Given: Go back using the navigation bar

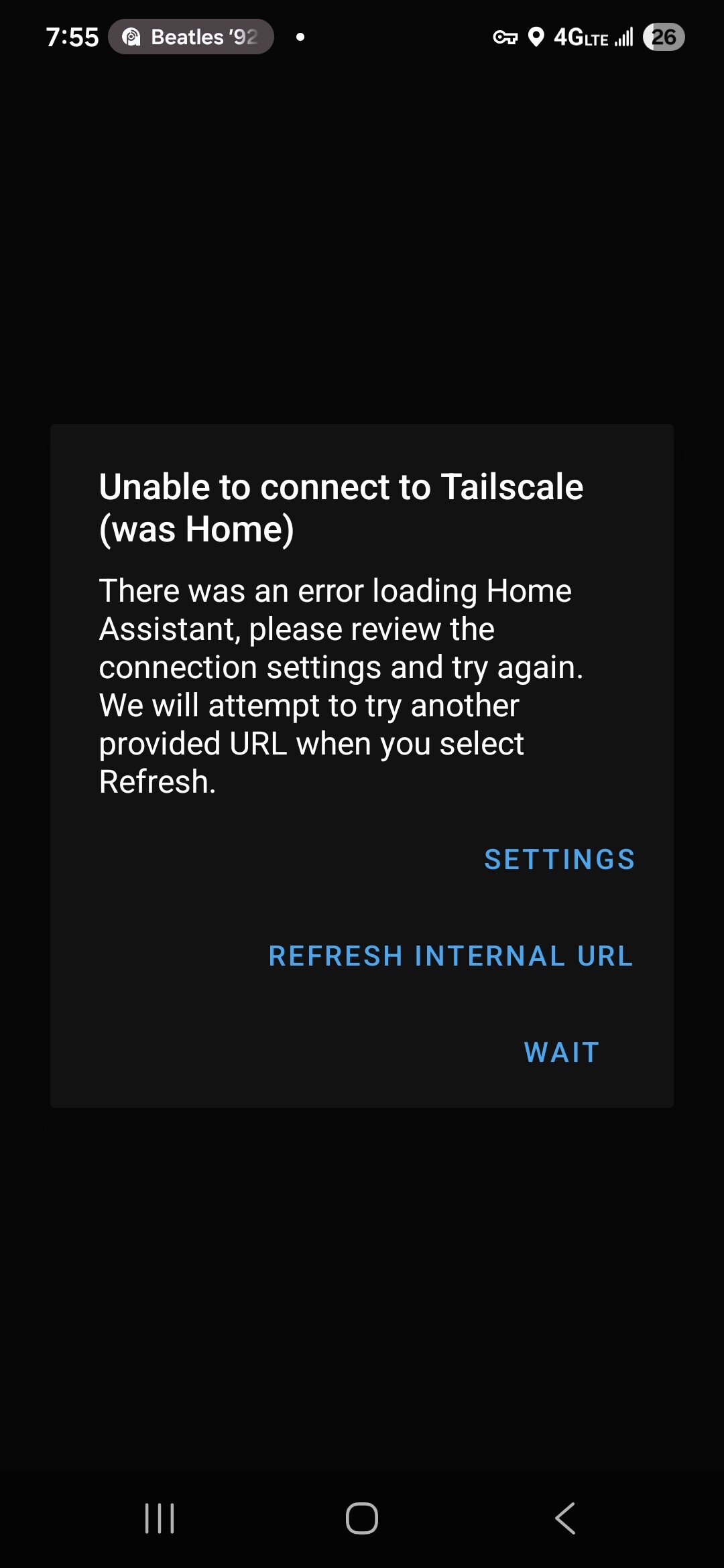Looking at the screenshot, I should [x=565, y=1518].
